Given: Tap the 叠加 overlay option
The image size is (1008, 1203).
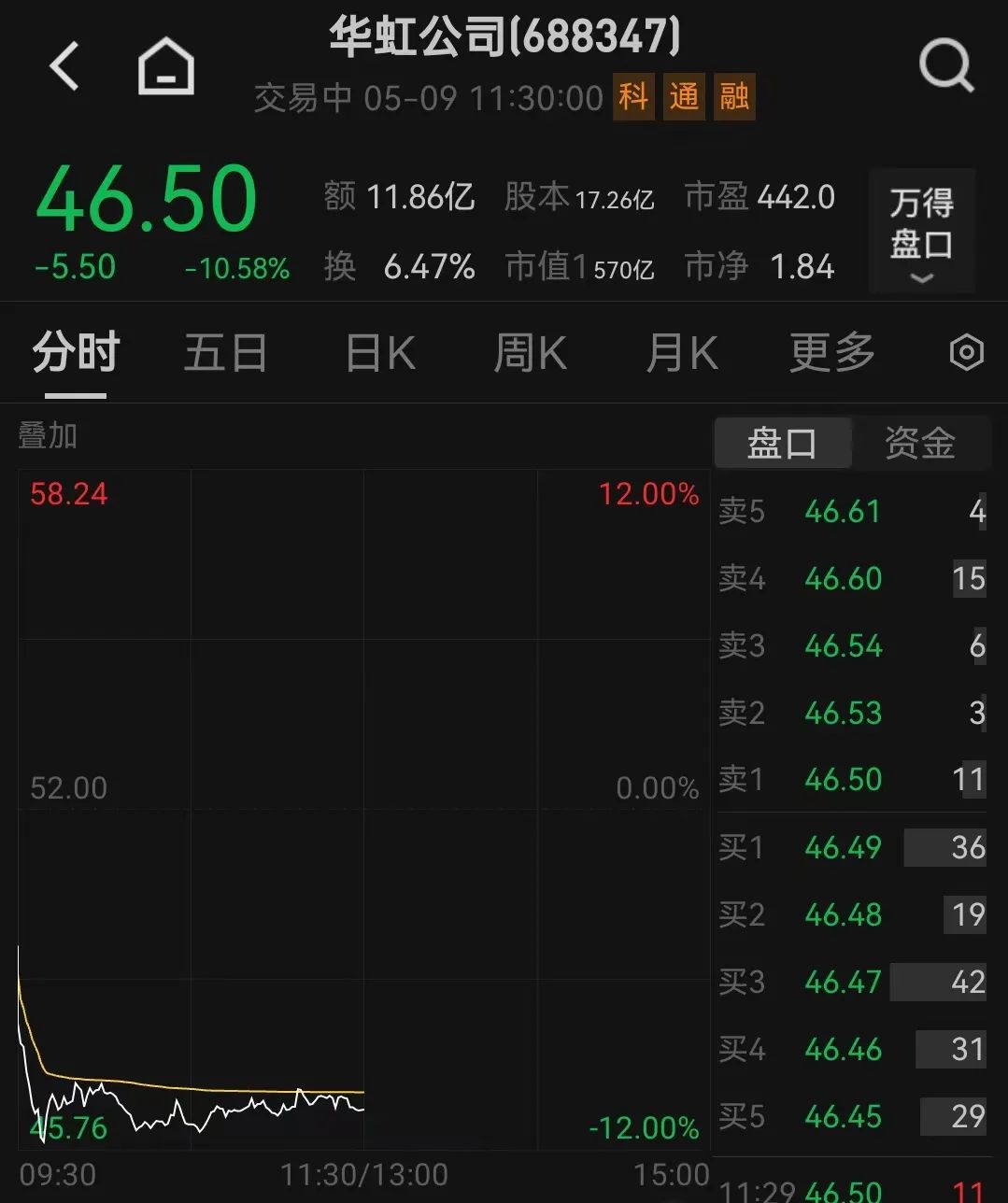Looking at the screenshot, I should pos(48,435).
